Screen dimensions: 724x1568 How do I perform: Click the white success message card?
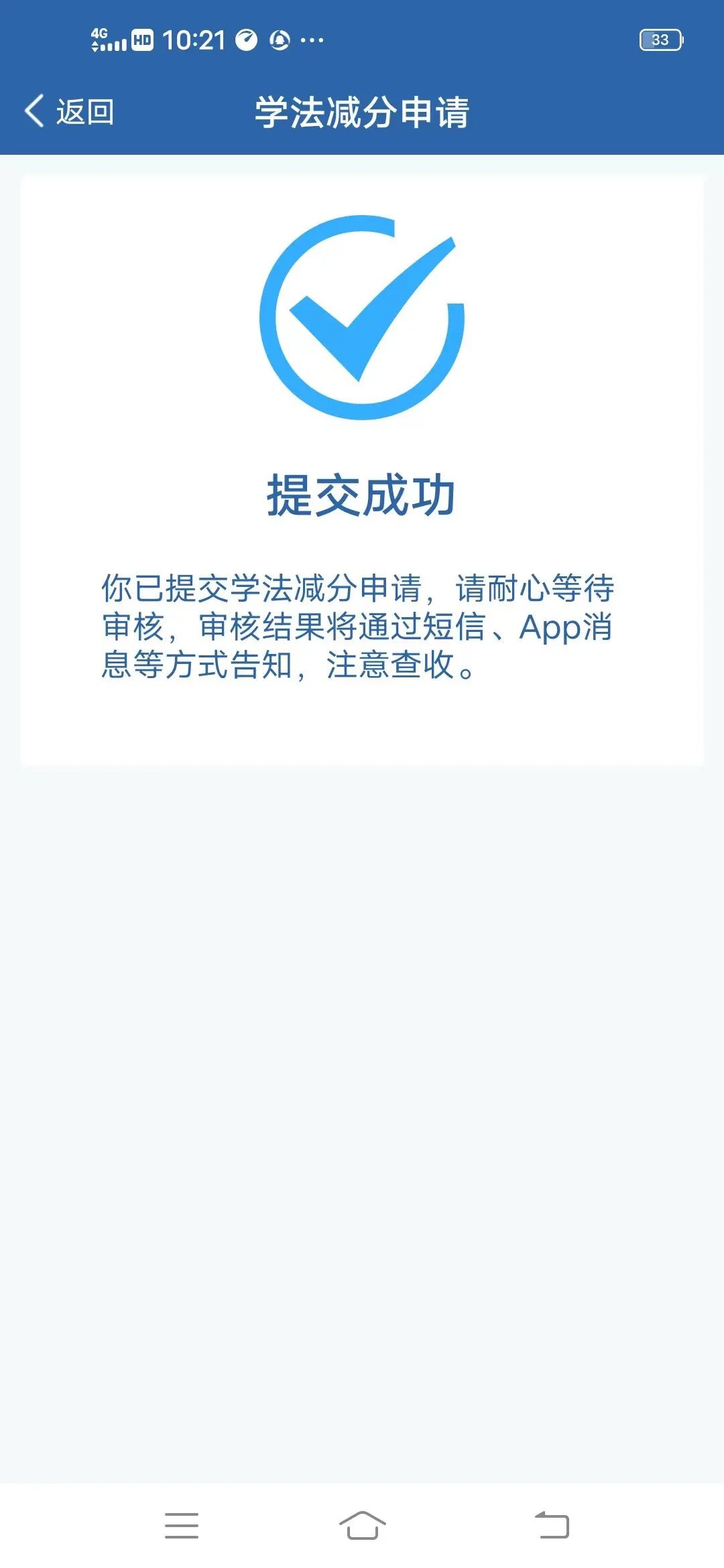tap(362, 469)
